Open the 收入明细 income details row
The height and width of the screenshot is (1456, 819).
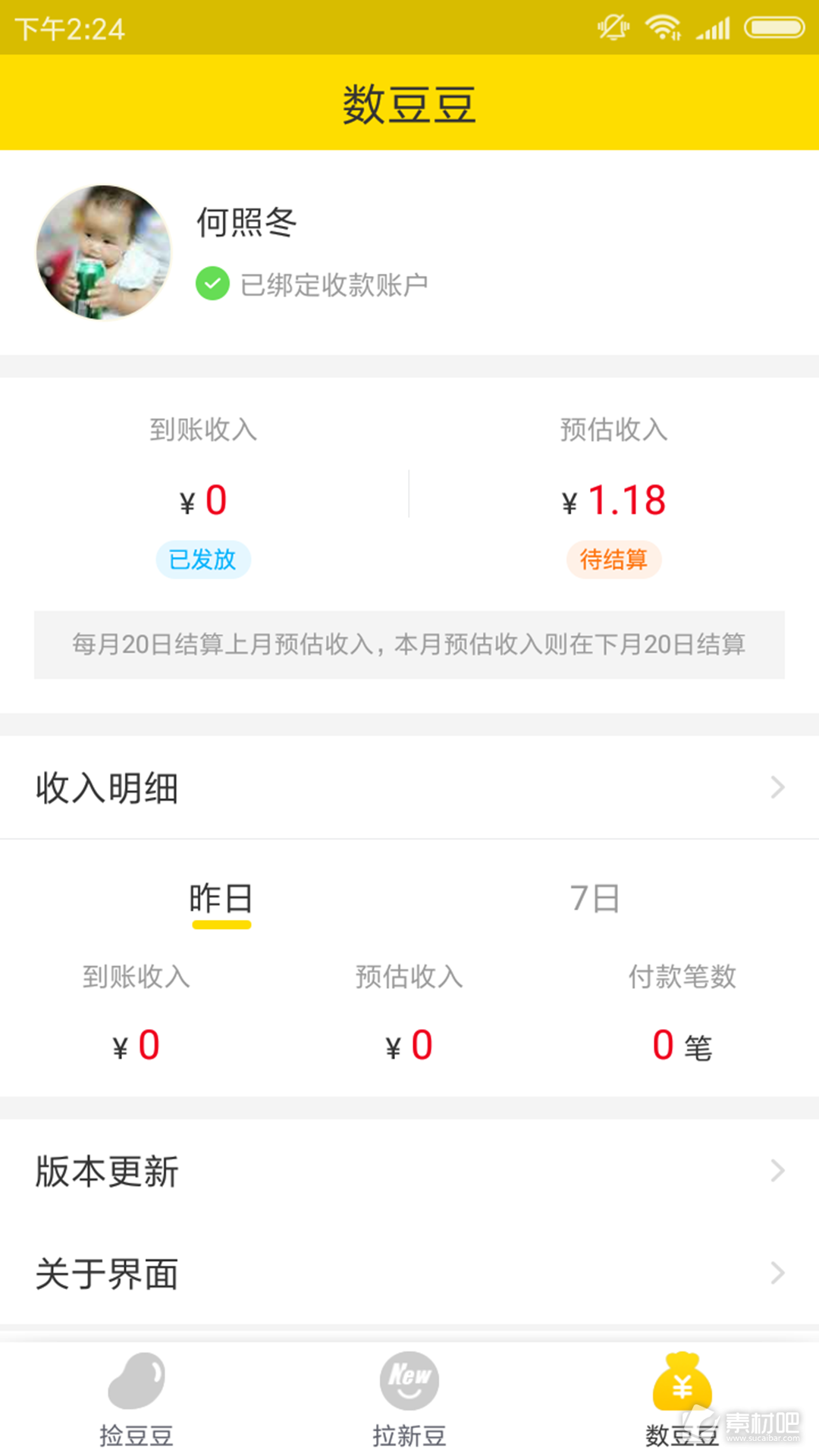409,787
